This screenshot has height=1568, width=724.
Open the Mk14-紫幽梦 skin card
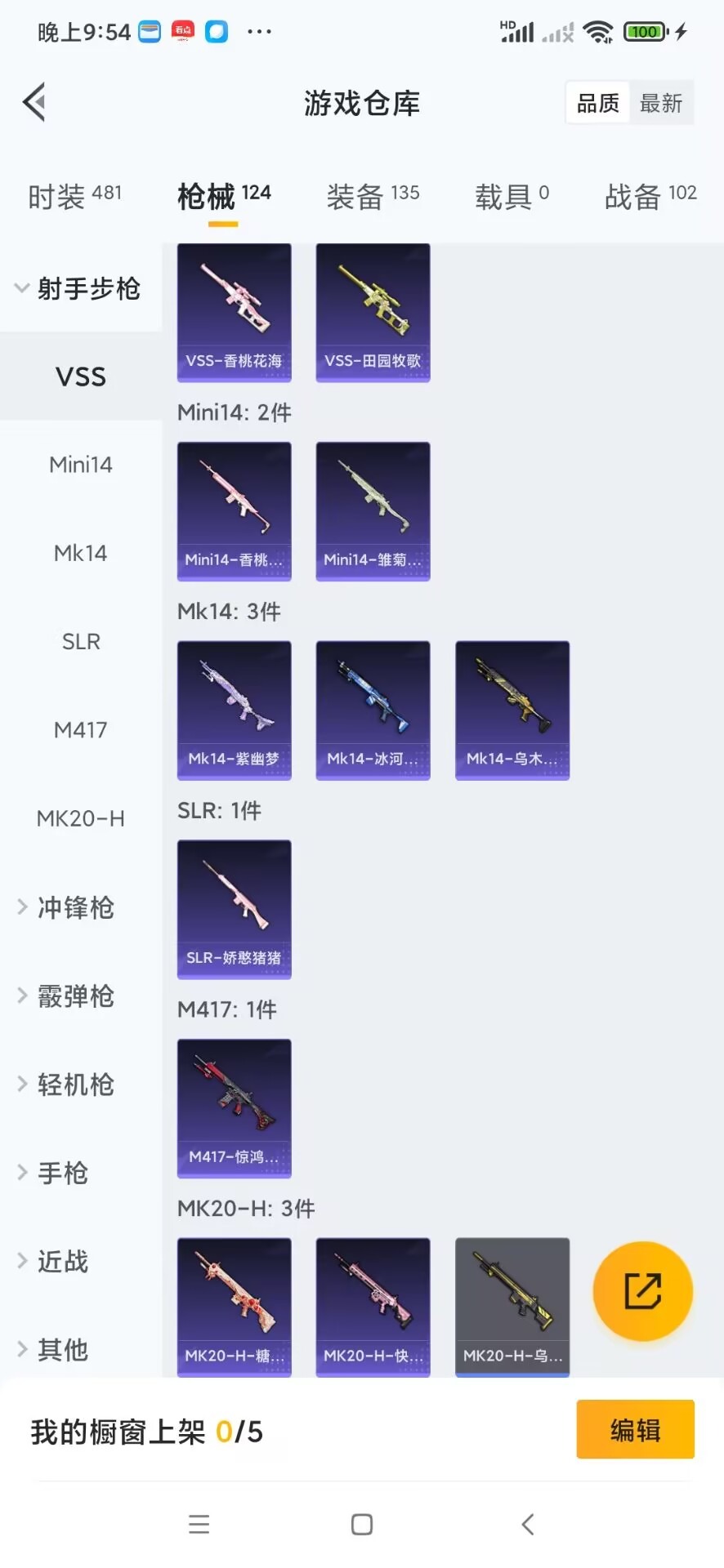[x=235, y=710]
